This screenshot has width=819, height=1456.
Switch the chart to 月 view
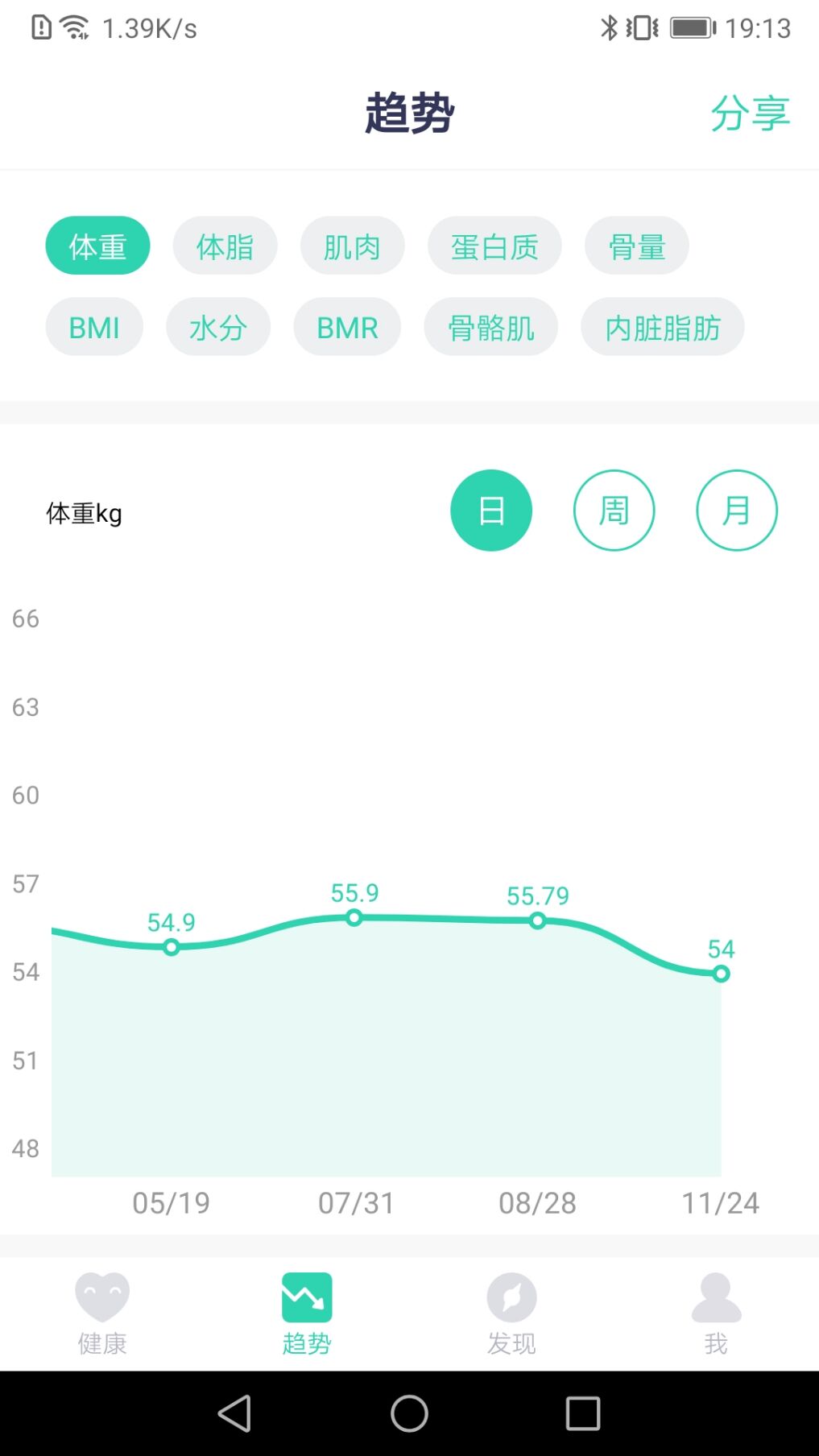(736, 511)
